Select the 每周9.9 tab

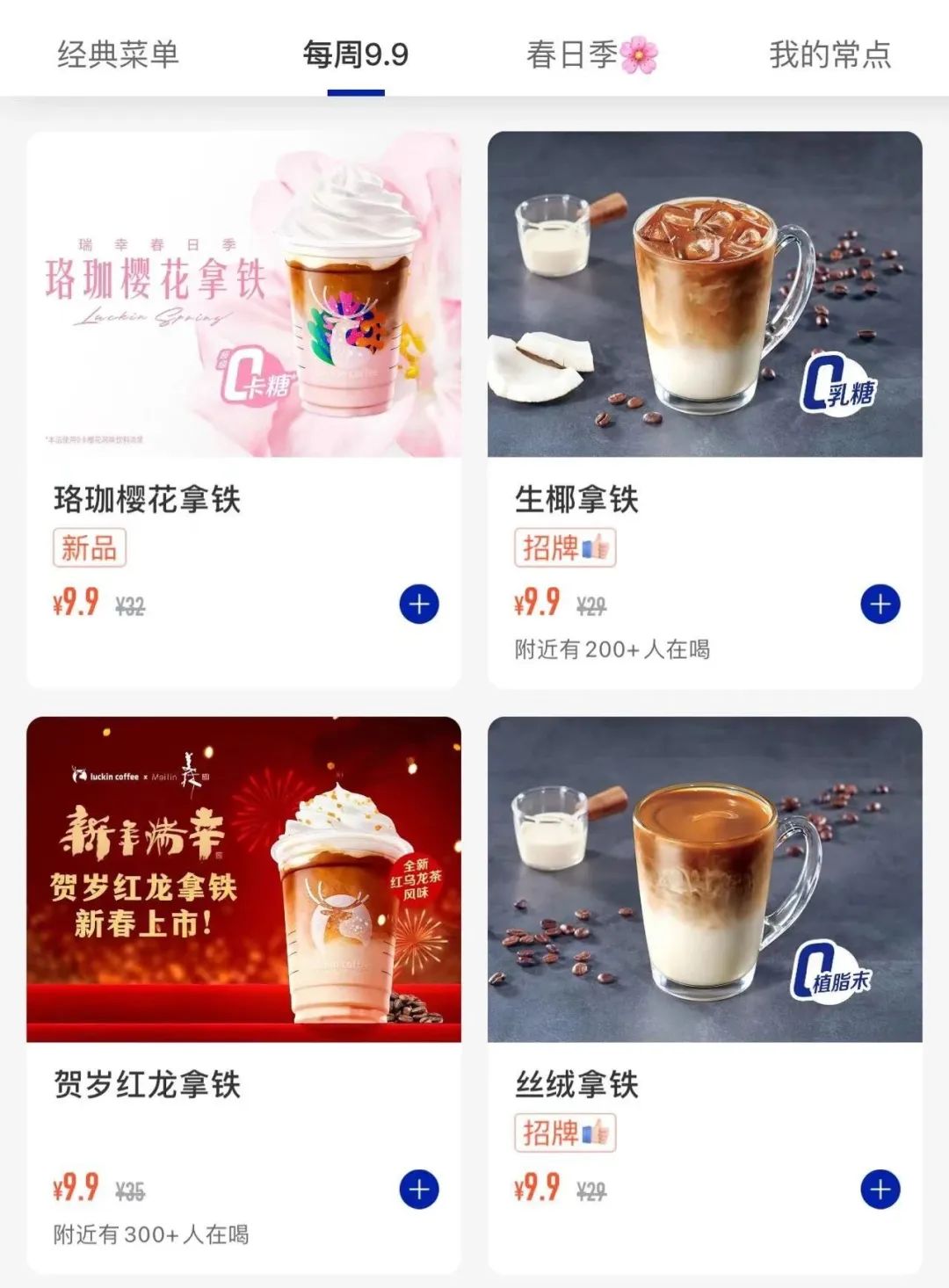click(x=355, y=54)
